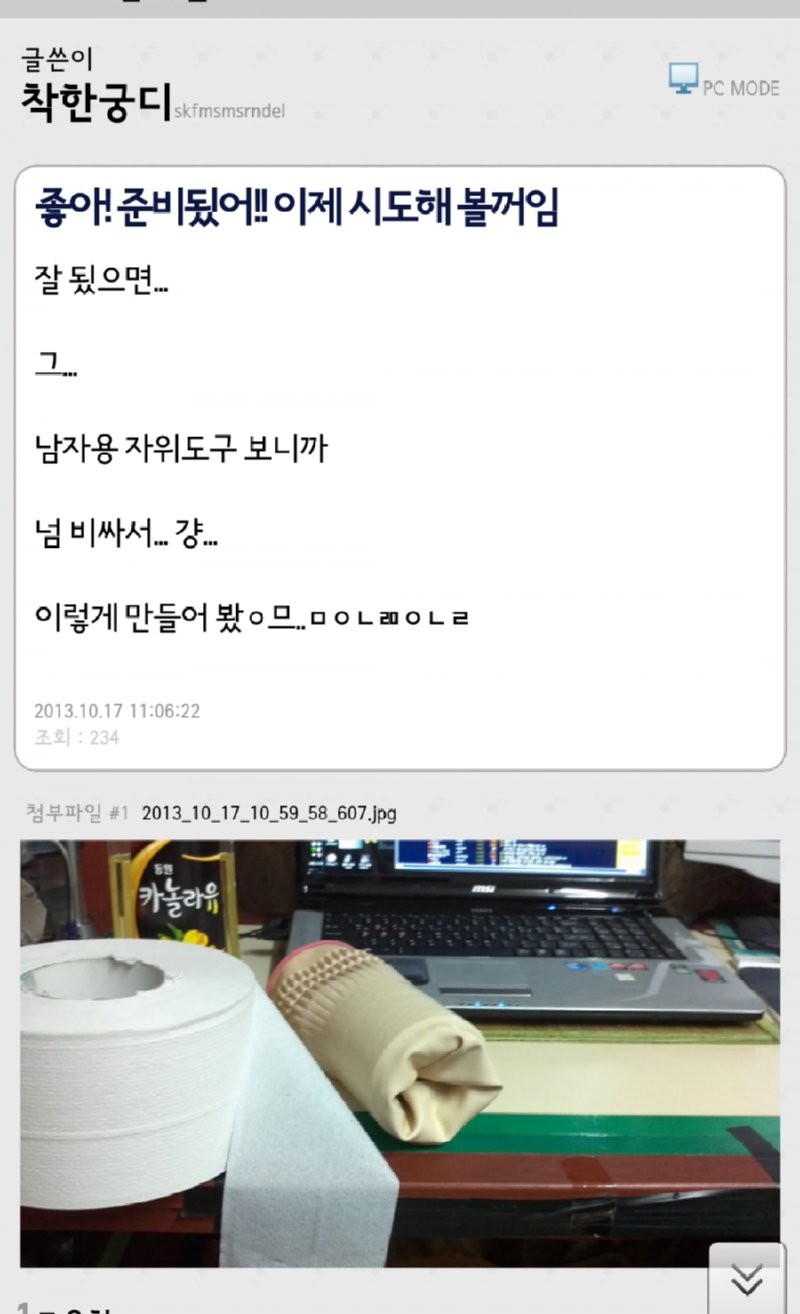Viewport: 800px width, 1314px height.
Task: Open attachment link 2013_10_17_10_59_58_607.jpg
Action: tap(269, 813)
